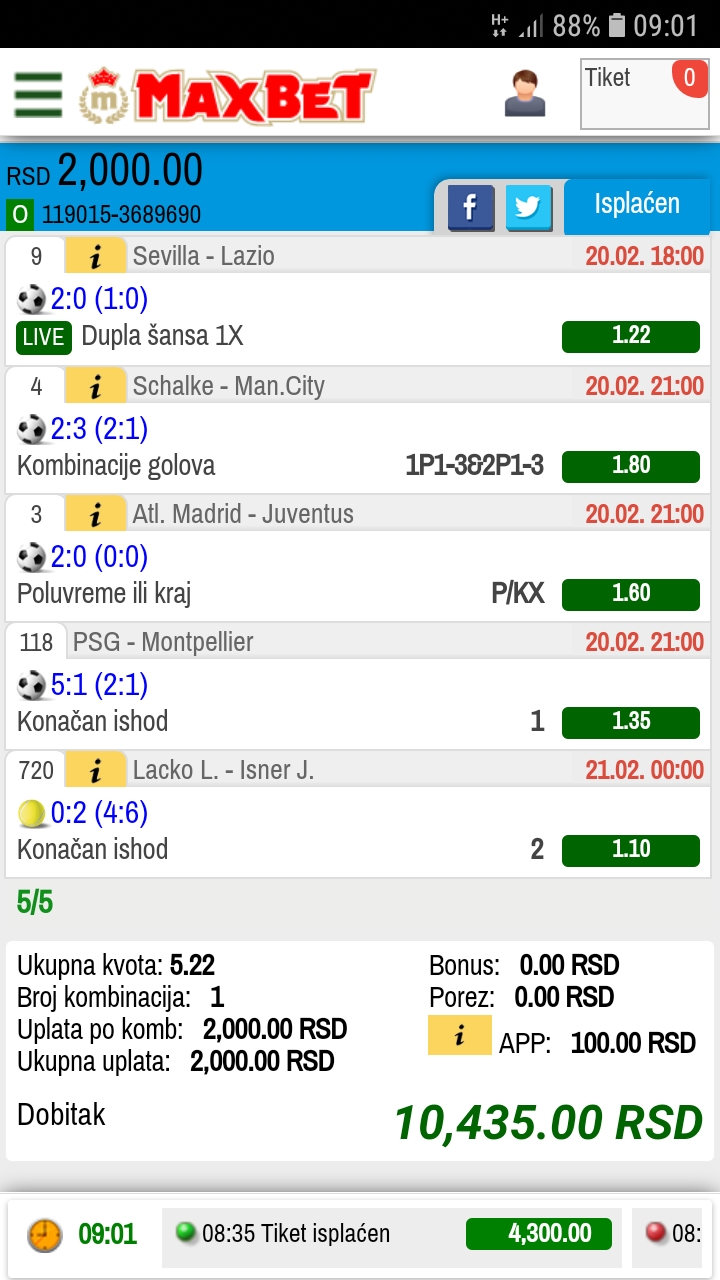Open the hamburger menu
Screen dimensions: 720x1280
point(38,96)
